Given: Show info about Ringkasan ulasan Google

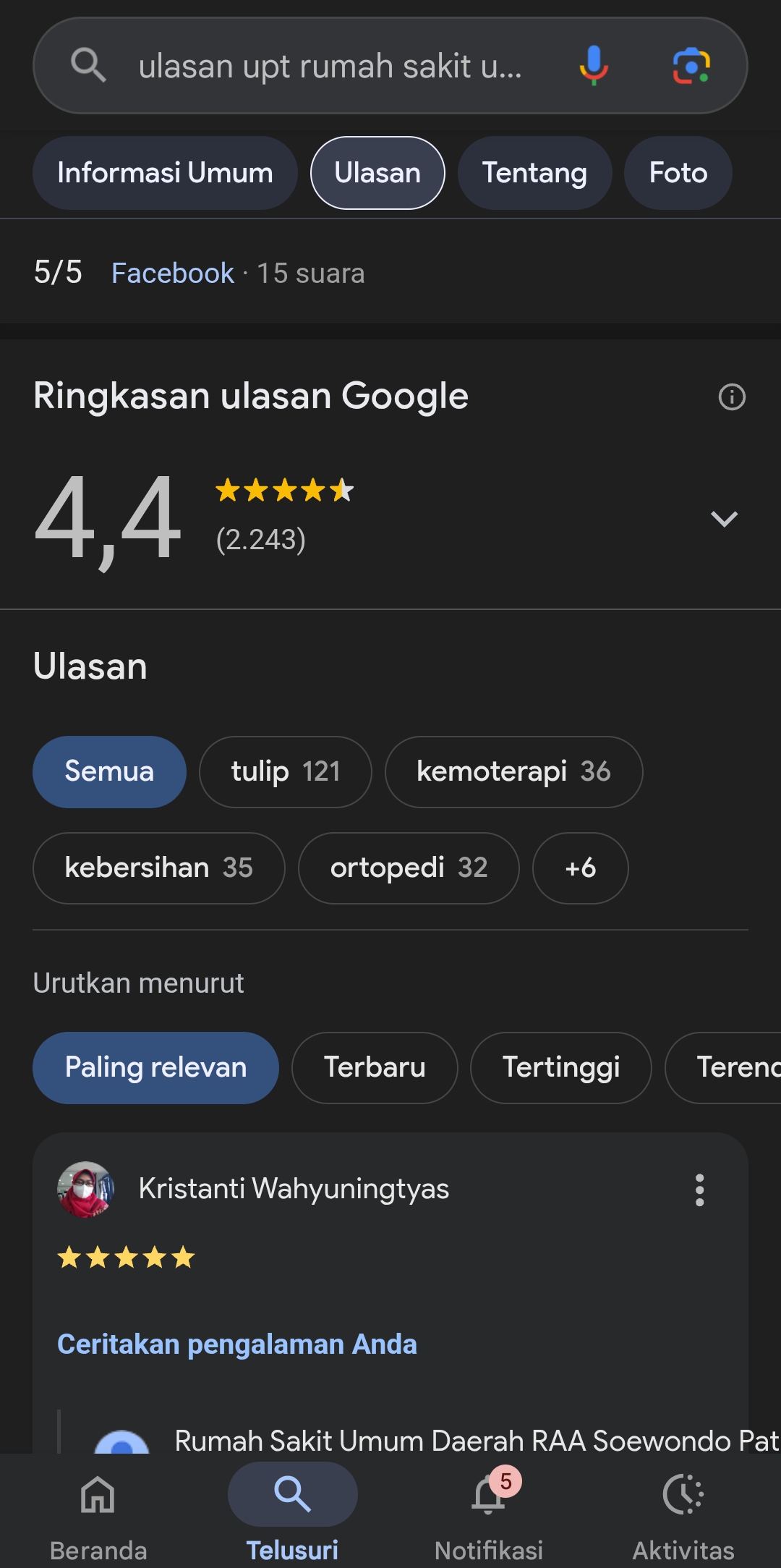Looking at the screenshot, I should click(x=731, y=397).
